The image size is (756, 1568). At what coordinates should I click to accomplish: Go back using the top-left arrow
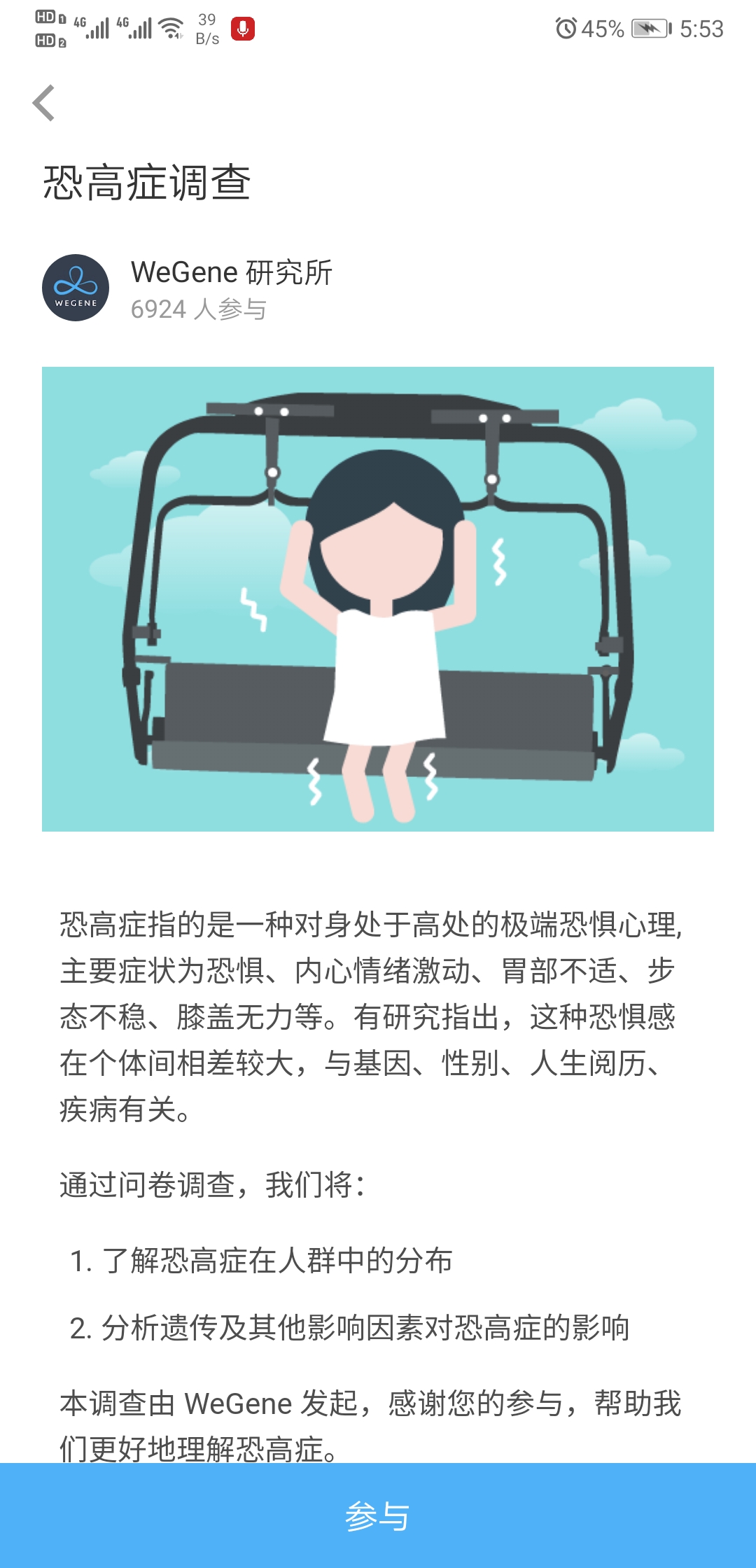point(44,103)
